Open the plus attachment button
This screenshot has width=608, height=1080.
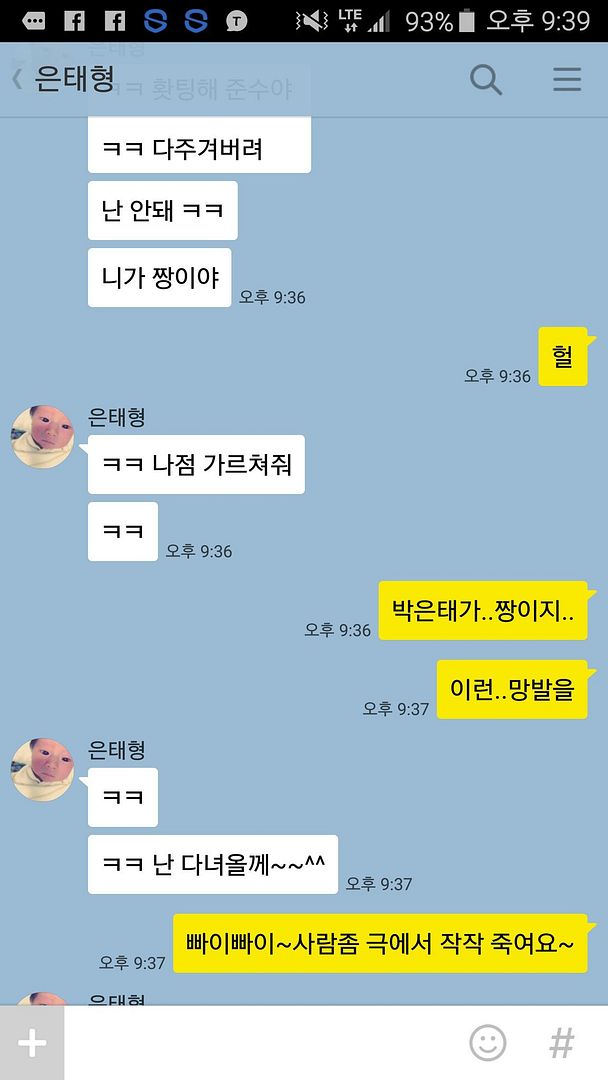tap(32, 1043)
